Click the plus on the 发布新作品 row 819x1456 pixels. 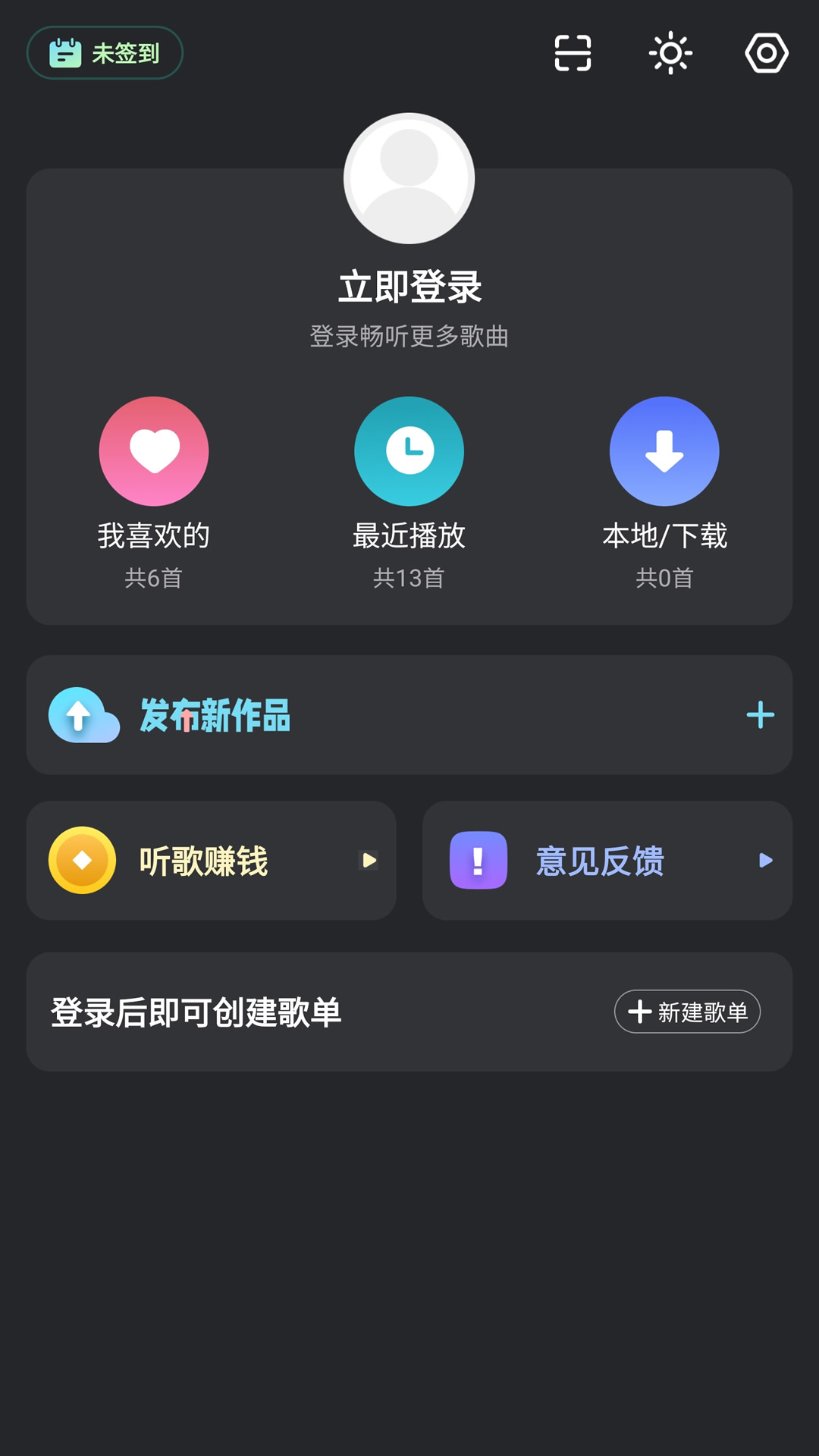point(760,714)
